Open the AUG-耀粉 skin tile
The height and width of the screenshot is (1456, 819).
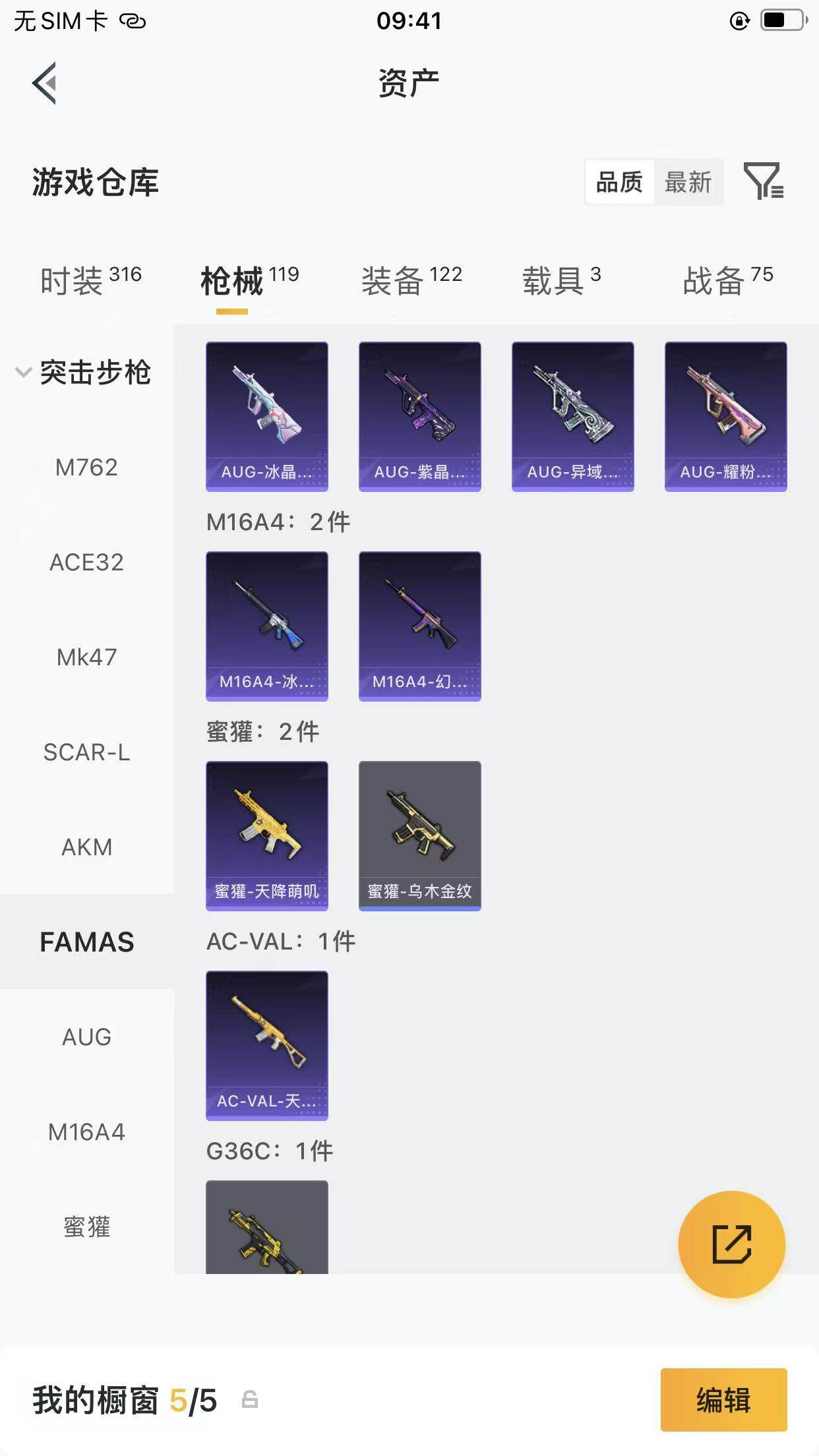coord(726,417)
